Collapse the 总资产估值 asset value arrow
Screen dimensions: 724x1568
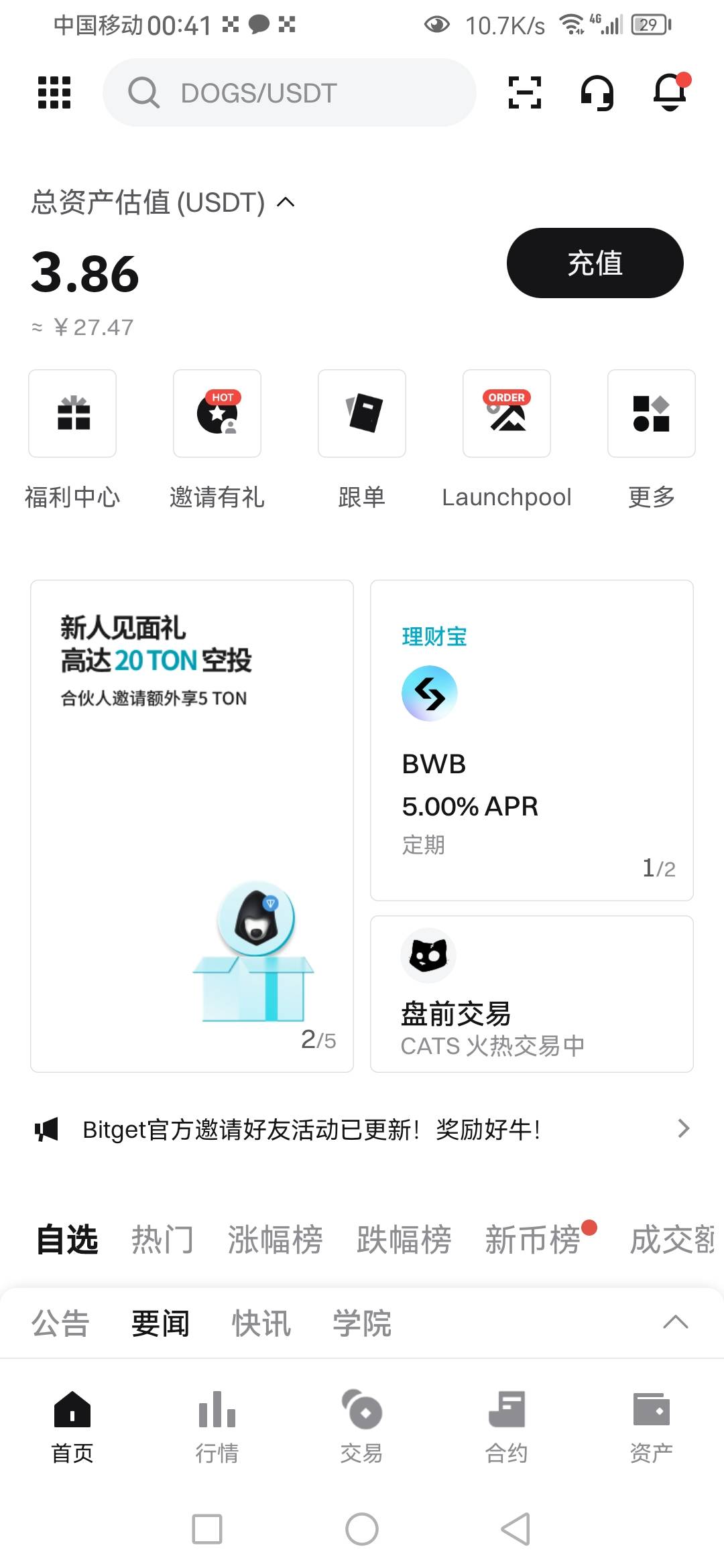pos(286,202)
